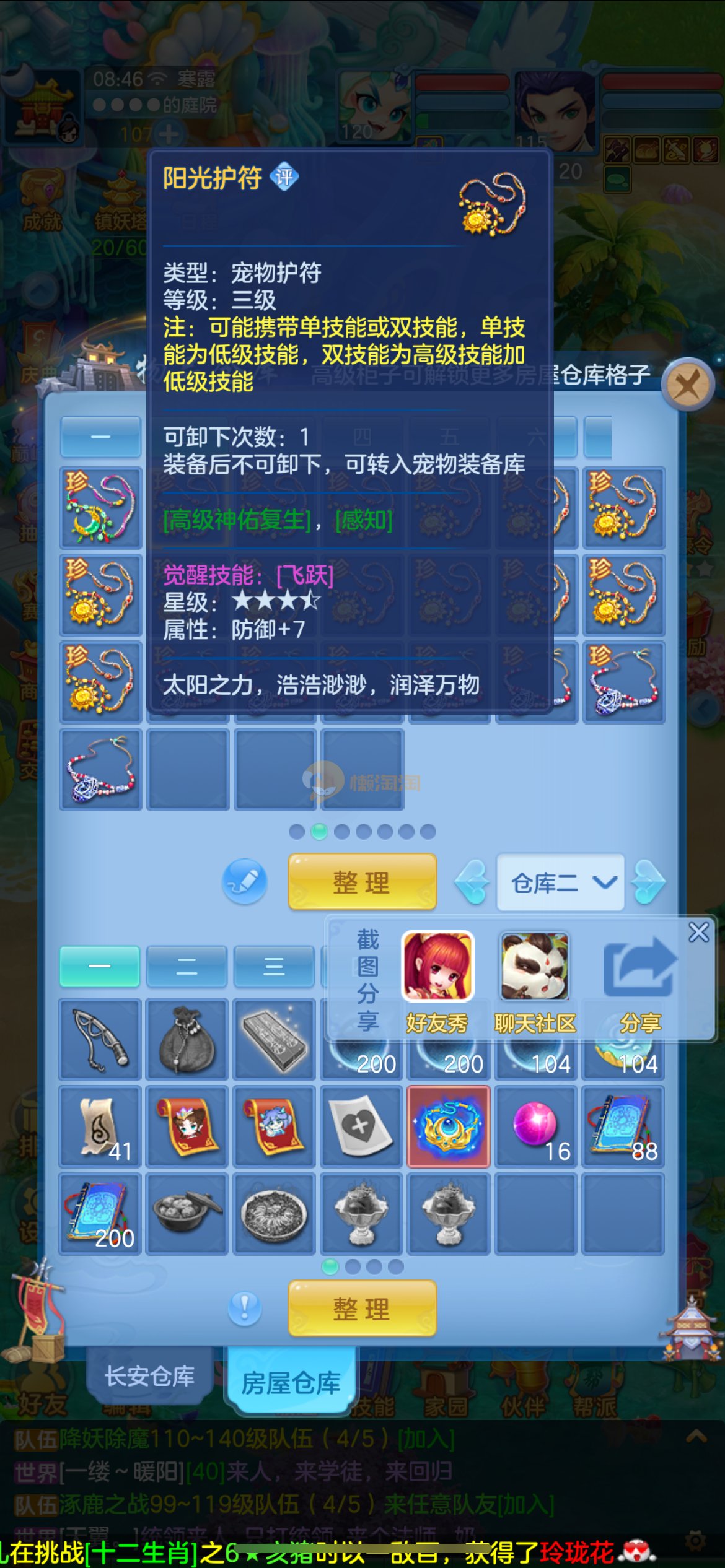Switch bag to page 三 tab
This screenshot has width=725, height=1568.
point(273,966)
